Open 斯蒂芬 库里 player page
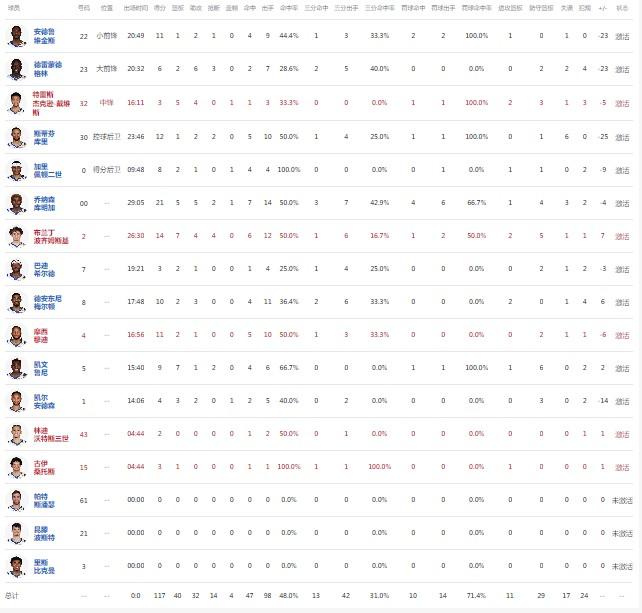The height and width of the screenshot is (613, 642). point(43,135)
